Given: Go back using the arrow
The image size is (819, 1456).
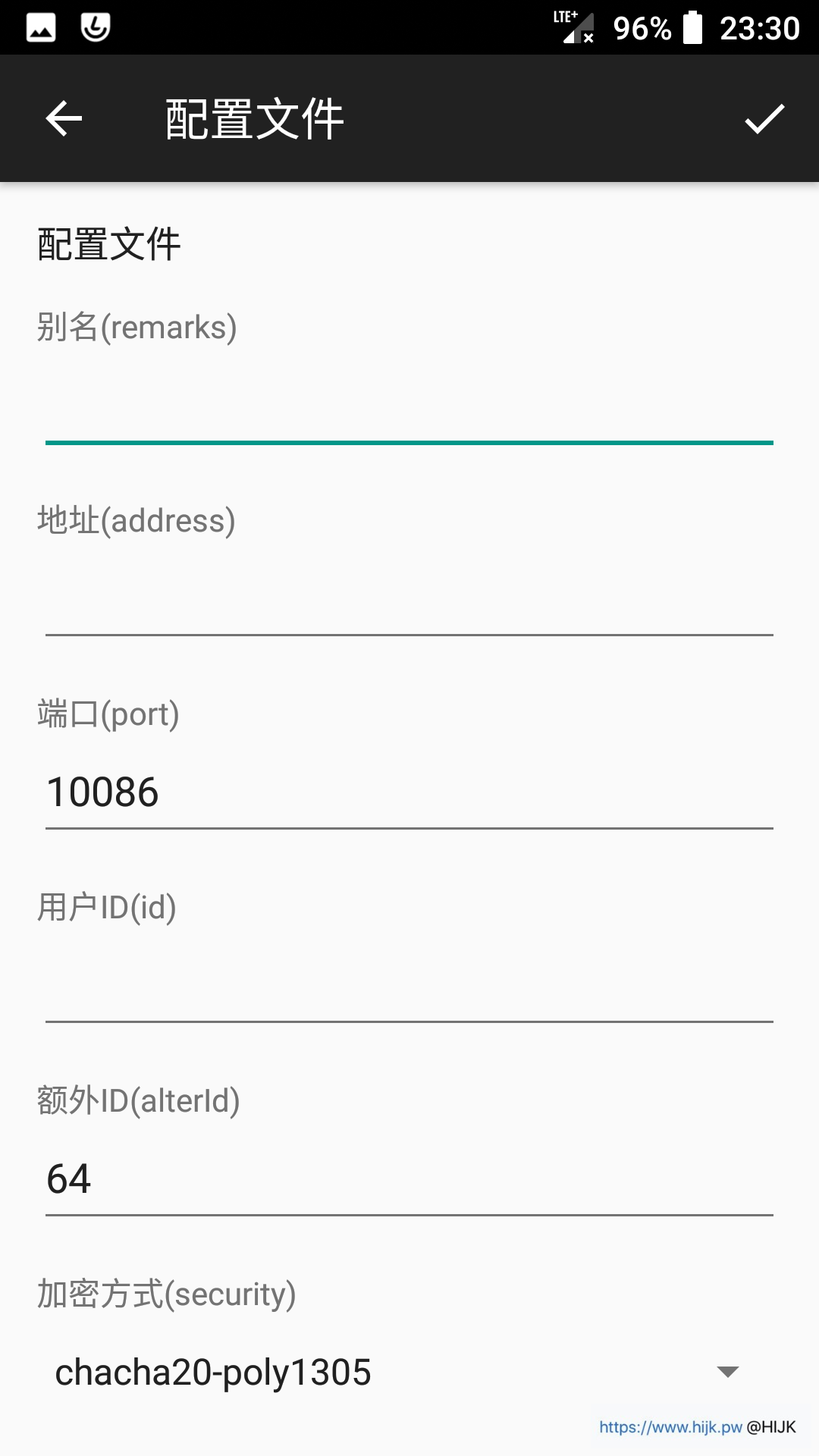Looking at the screenshot, I should [64, 119].
